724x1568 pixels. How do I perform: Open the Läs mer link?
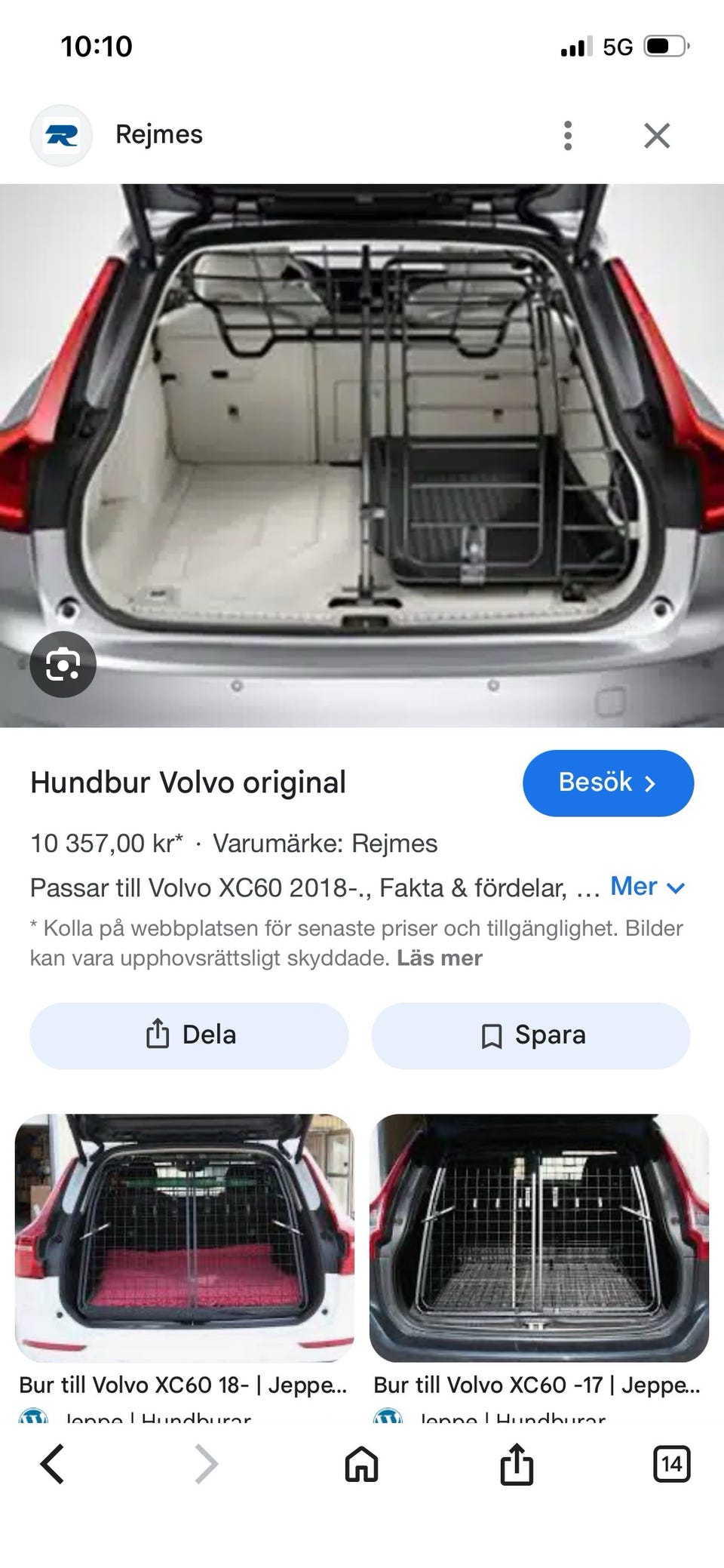[440, 958]
